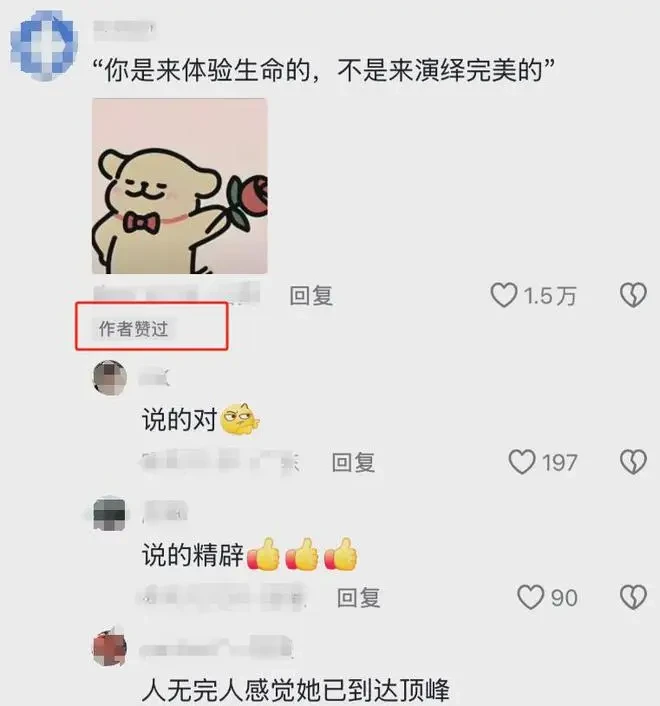This screenshot has height=706, width=660.
Task: Dislike the "说的精辟" comment
Action: pyautogui.click(x=632, y=598)
